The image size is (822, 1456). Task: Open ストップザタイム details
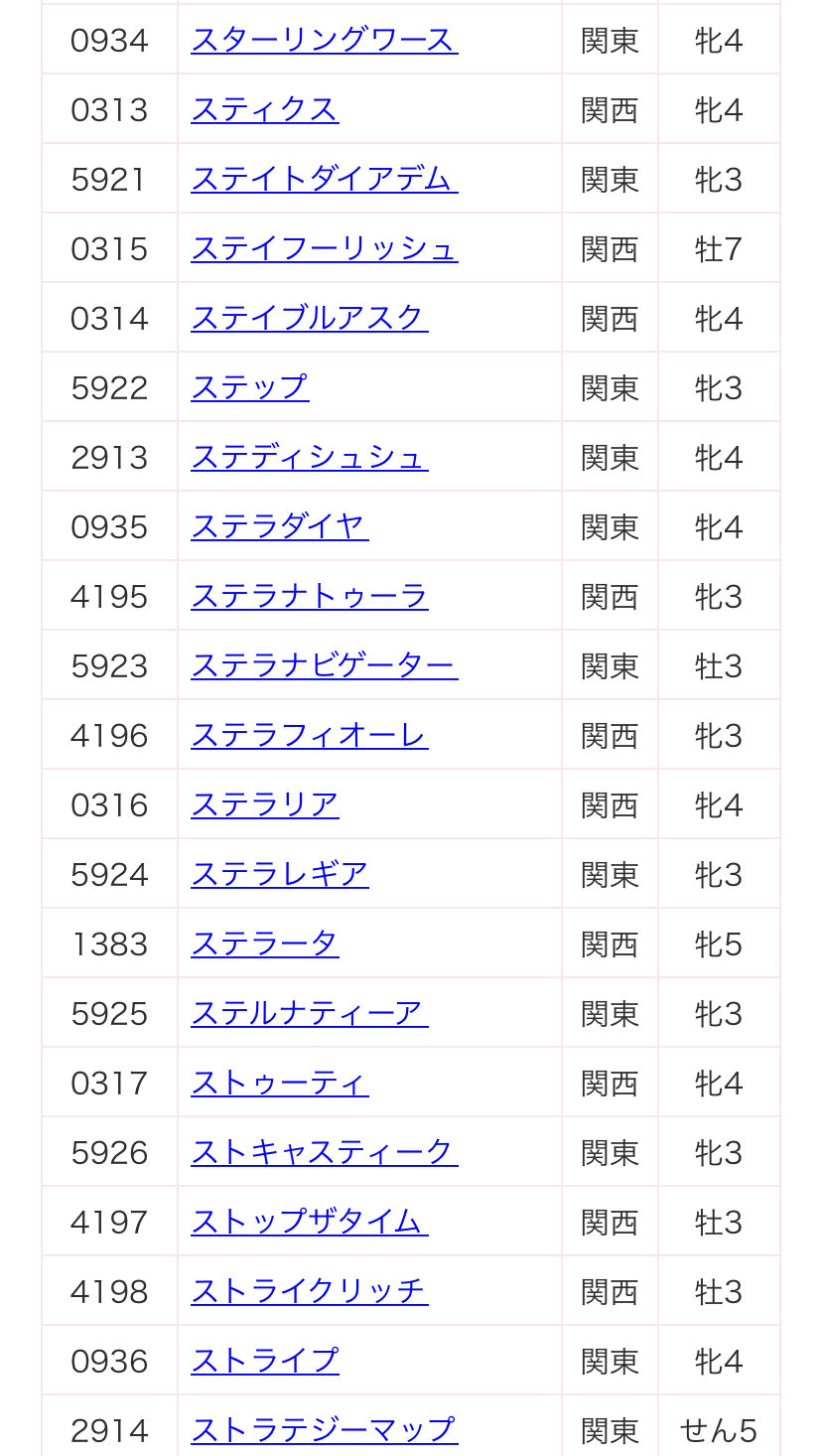tap(309, 1222)
